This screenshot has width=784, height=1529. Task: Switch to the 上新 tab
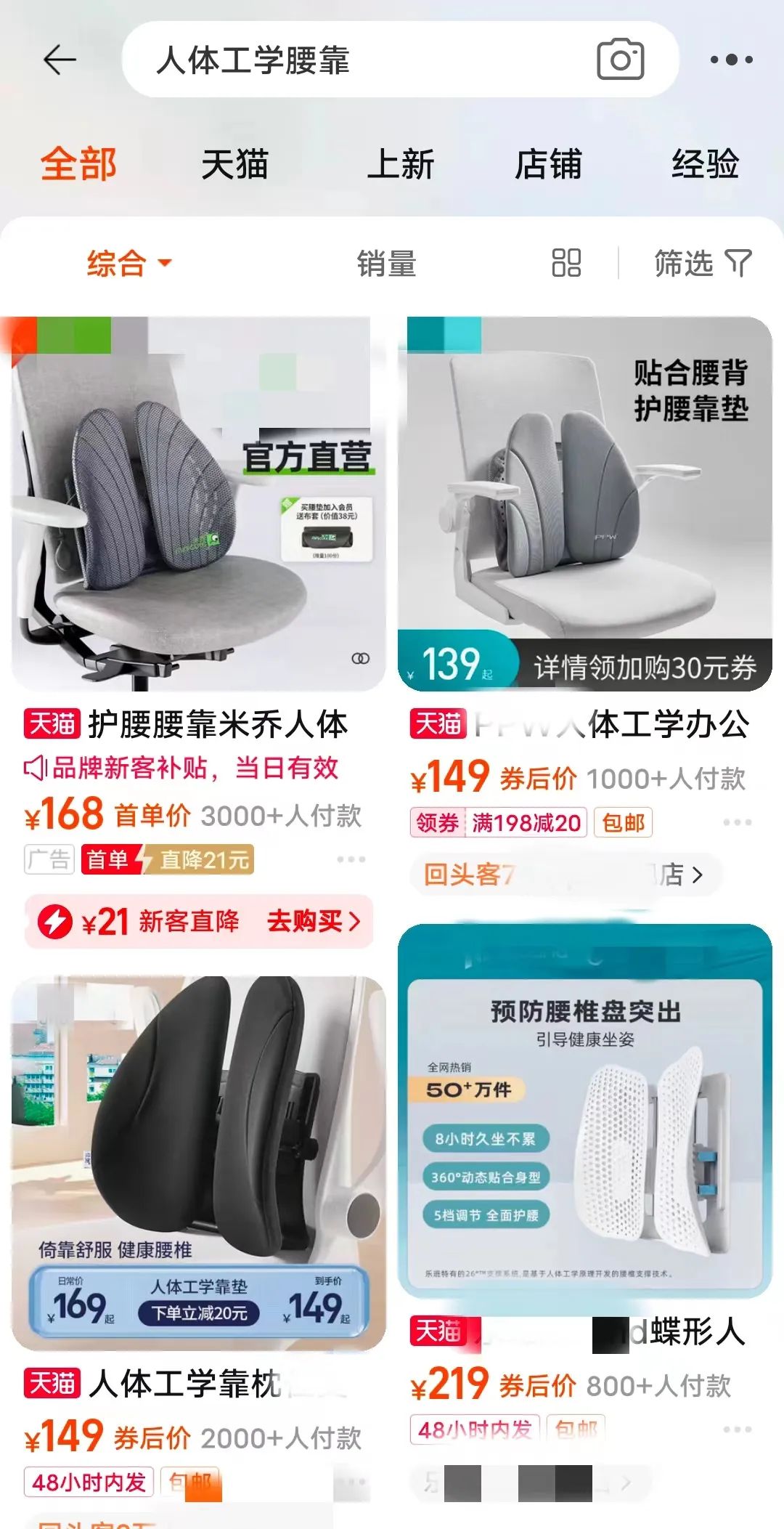[401, 164]
